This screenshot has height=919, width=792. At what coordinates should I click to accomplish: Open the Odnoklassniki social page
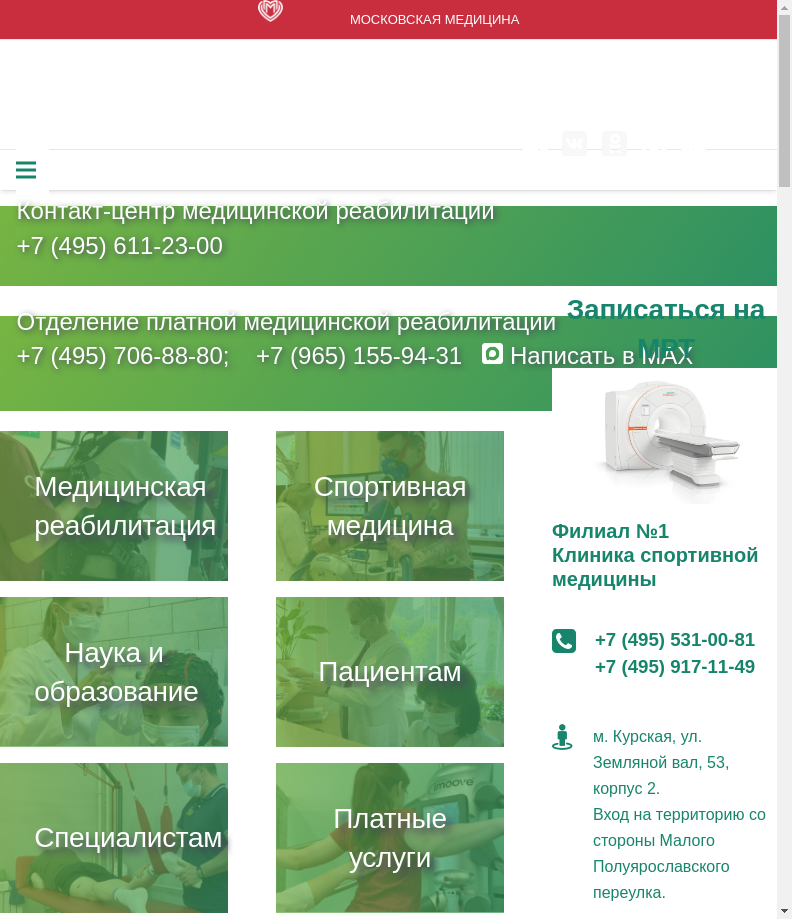click(614, 144)
